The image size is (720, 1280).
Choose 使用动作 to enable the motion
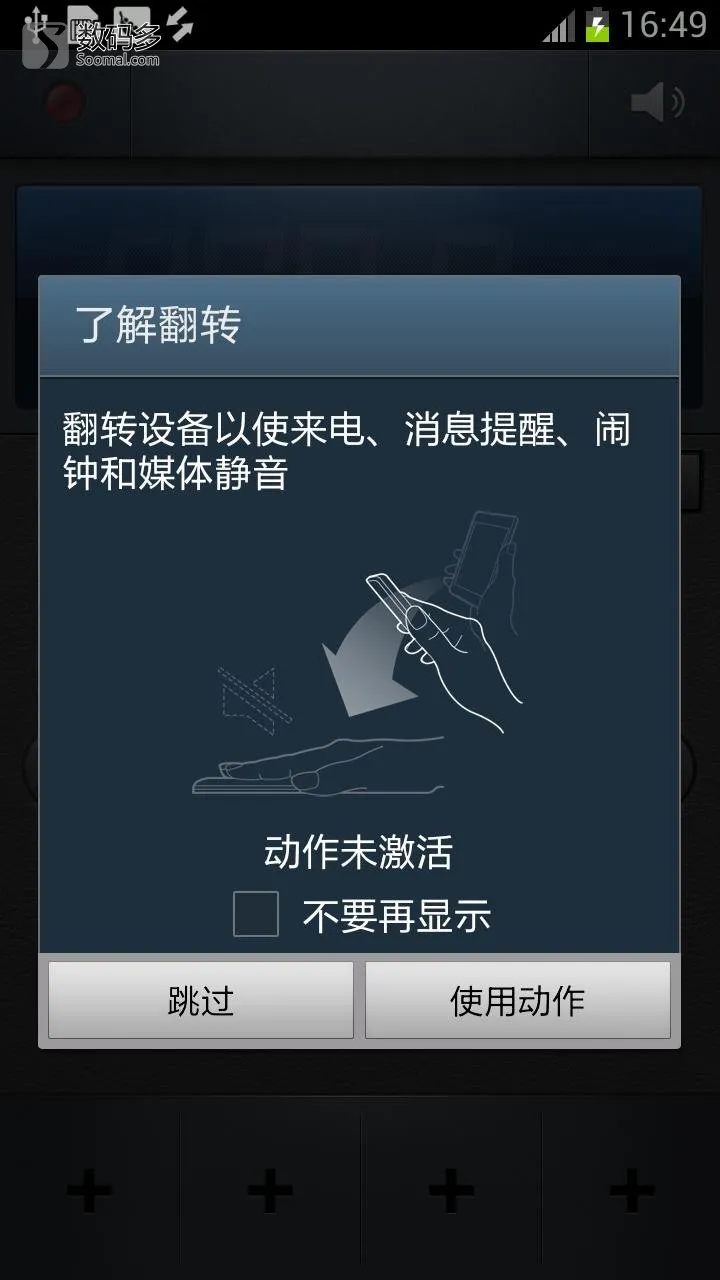pyautogui.click(x=517, y=1000)
